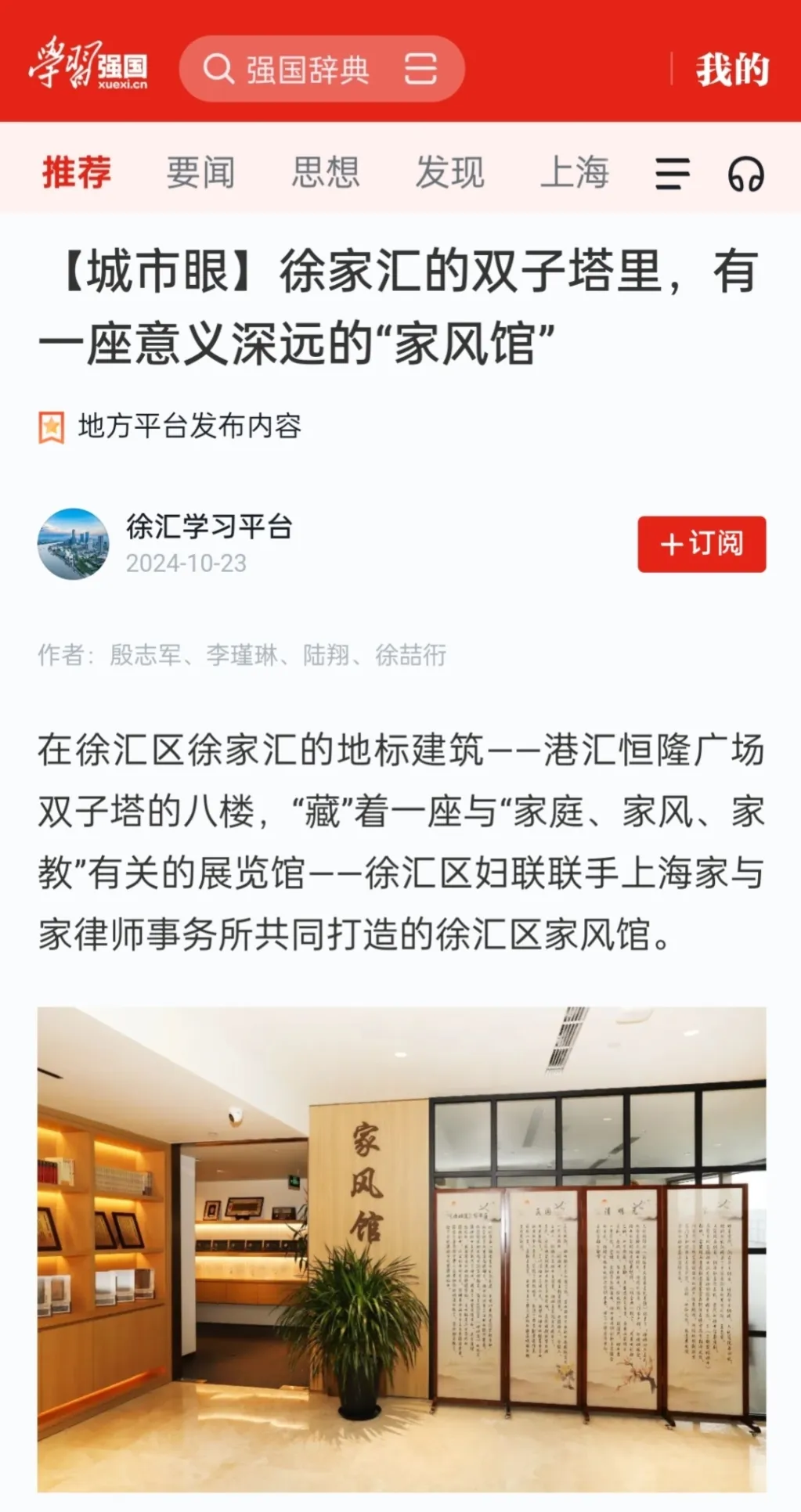This screenshot has width=801, height=1512.
Task: Open the 强国辞典 search box
Action: (x=305, y=69)
